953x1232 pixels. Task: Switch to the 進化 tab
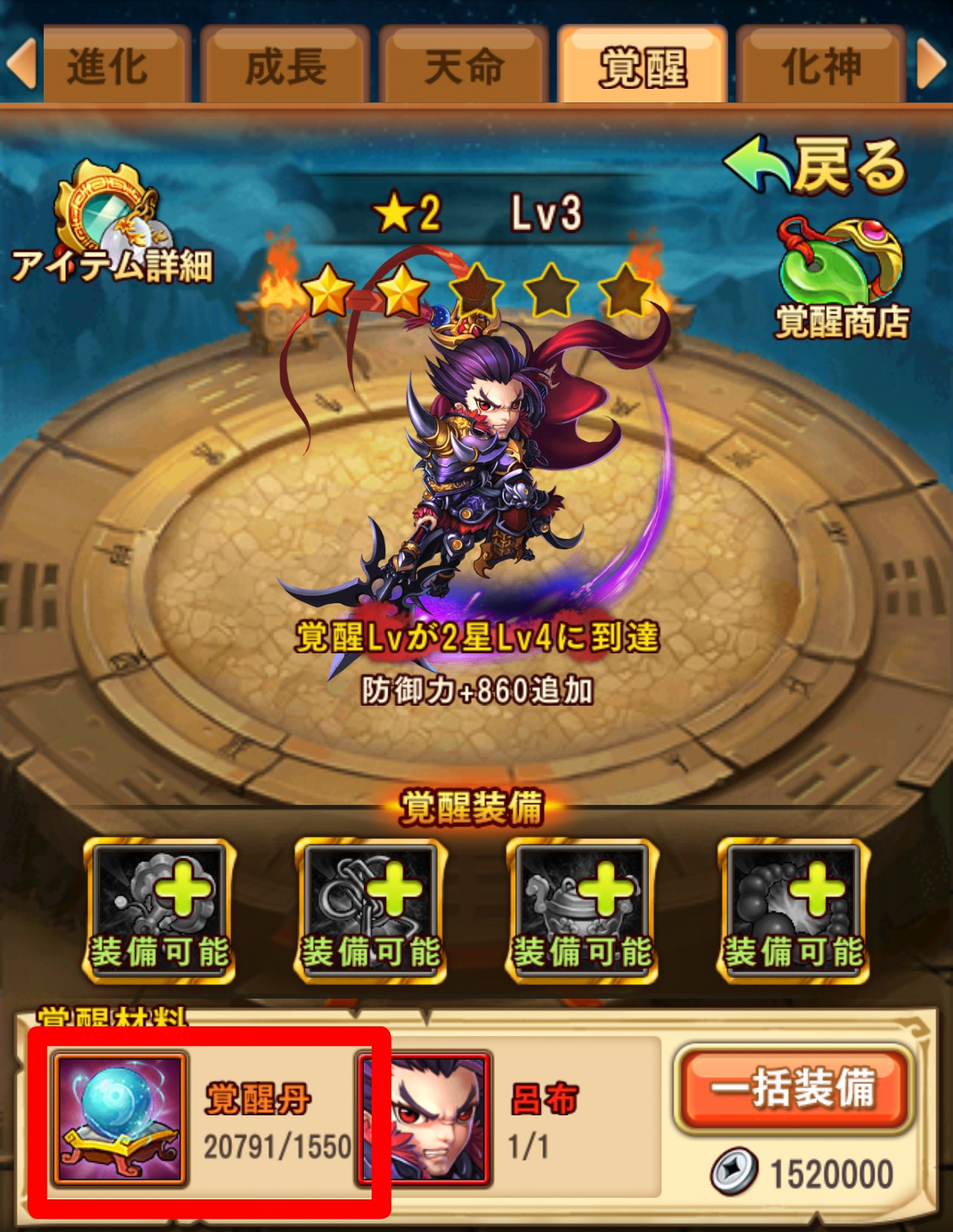pyautogui.click(x=107, y=66)
